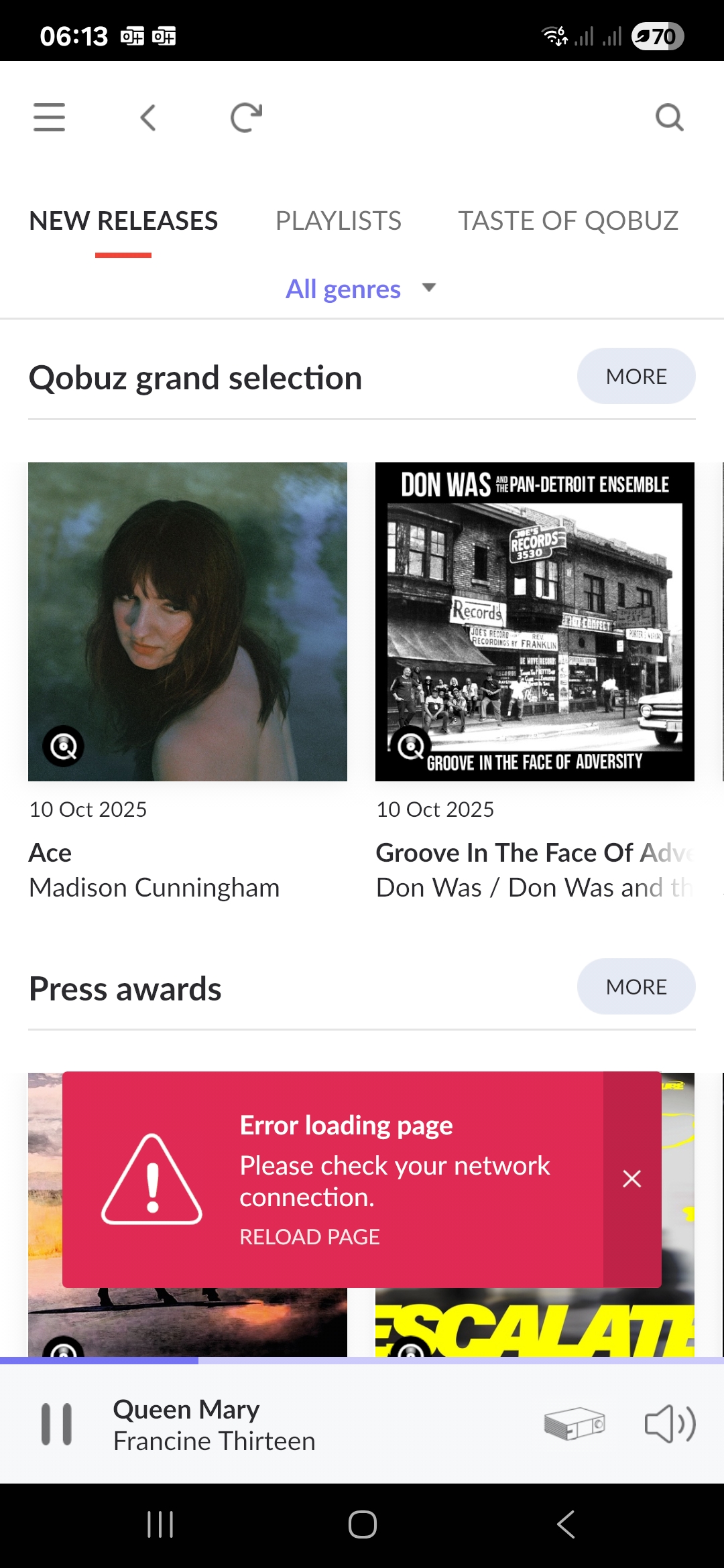The height and width of the screenshot is (1568, 724).
Task: Open the hamburger menu
Action: (x=49, y=117)
